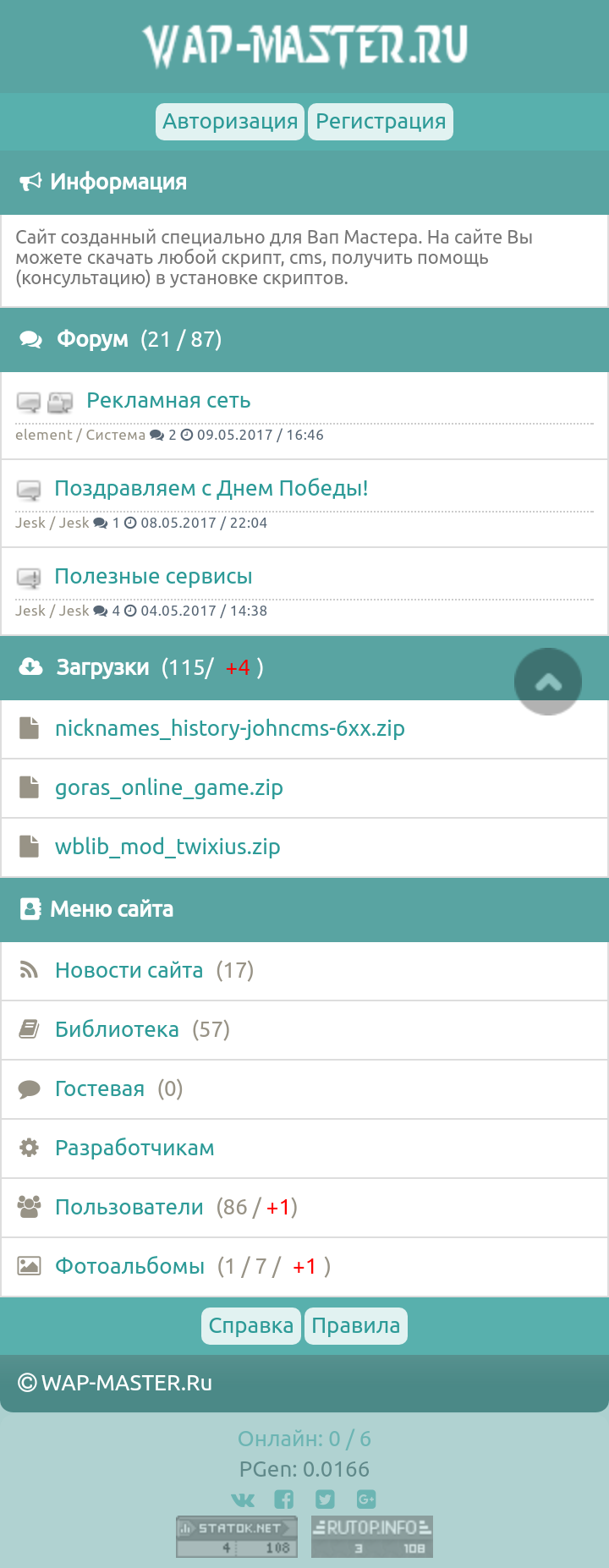Open wblib_mod_twixius.zip download
The height and width of the screenshot is (1568, 609).
coord(167,847)
